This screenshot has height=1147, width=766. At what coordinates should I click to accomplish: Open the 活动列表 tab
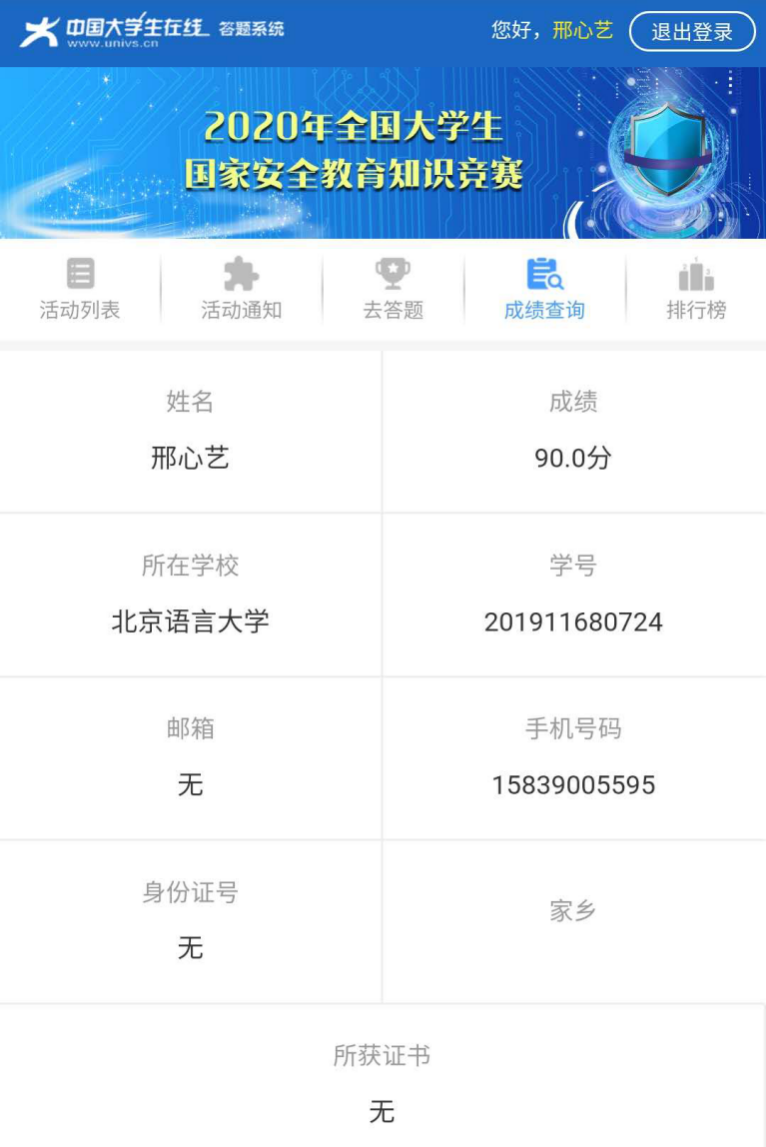80,289
